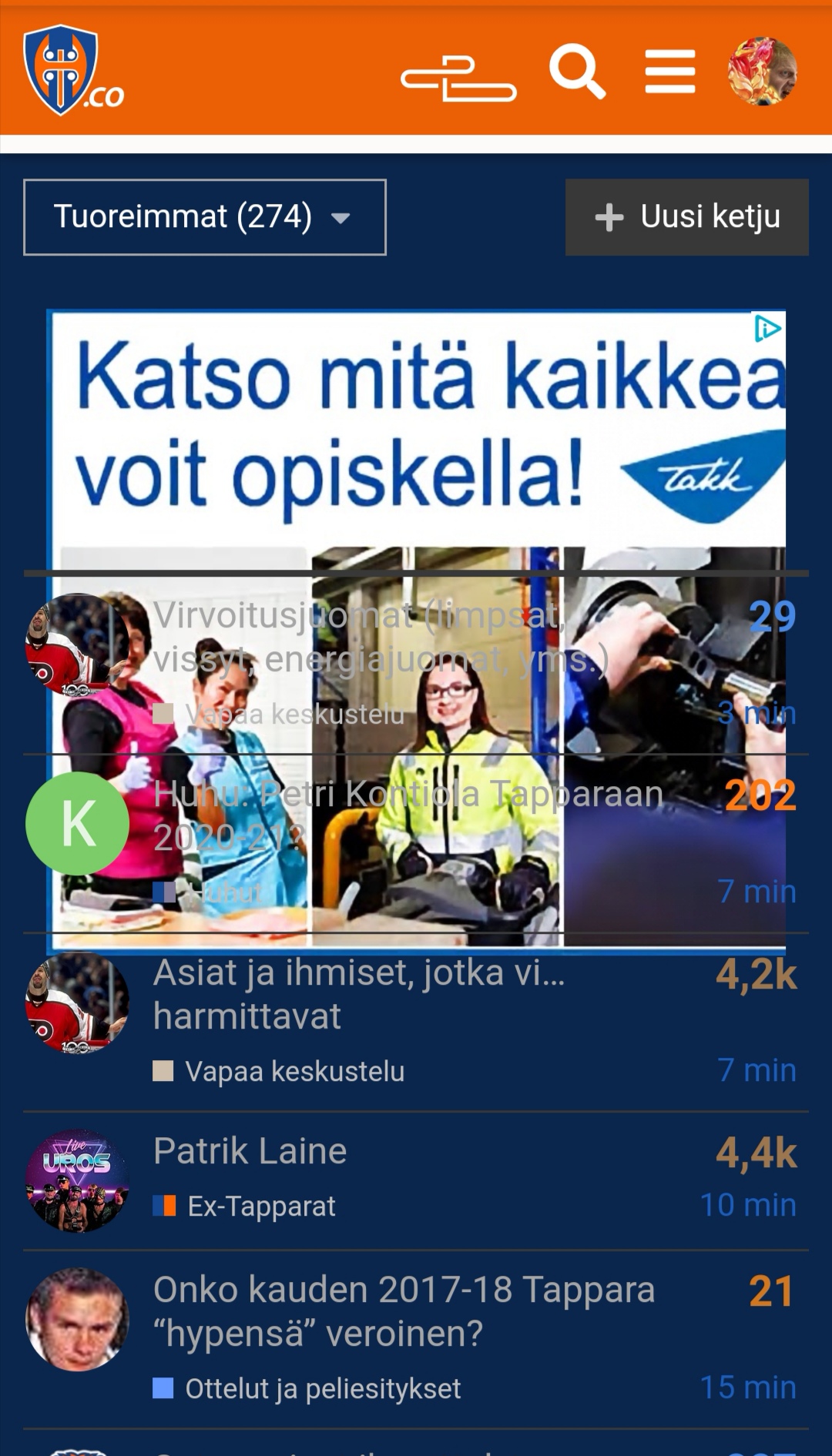Image resolution: width=832 pixels, height=1456 pixels.
Task: Open the user profile avatar
Action: (x=762, y=72)
